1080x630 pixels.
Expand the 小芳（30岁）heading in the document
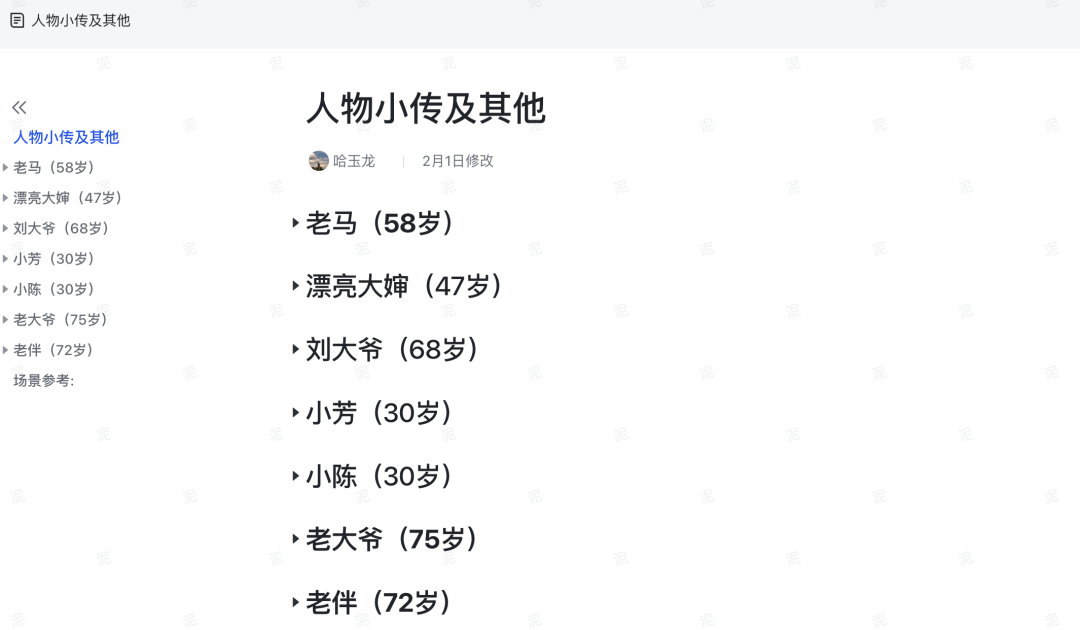click(295, 412)
